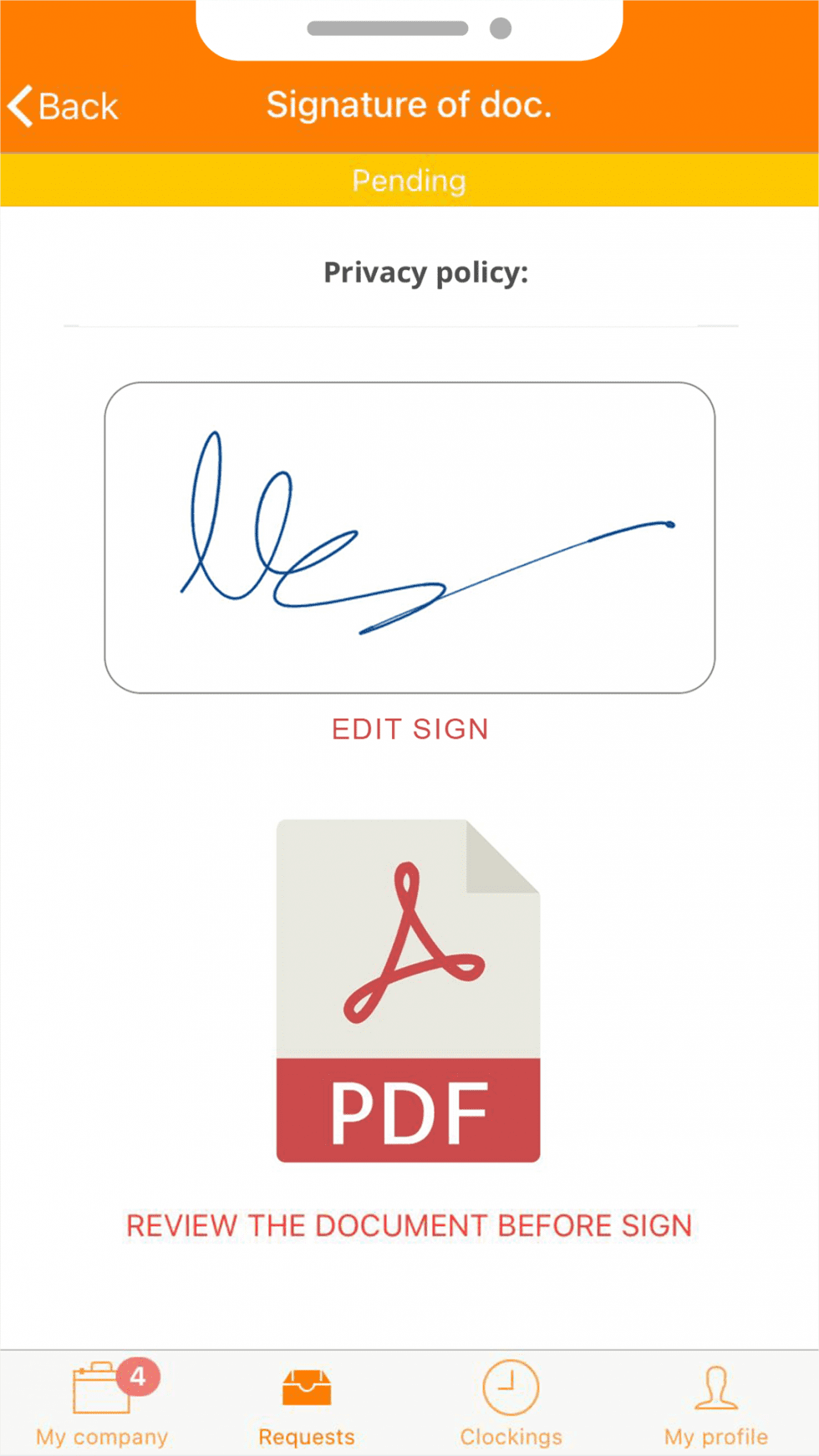Switch to the My company tab
The width and height of the screenshot is (819, 1456).
coord(102,1405)
